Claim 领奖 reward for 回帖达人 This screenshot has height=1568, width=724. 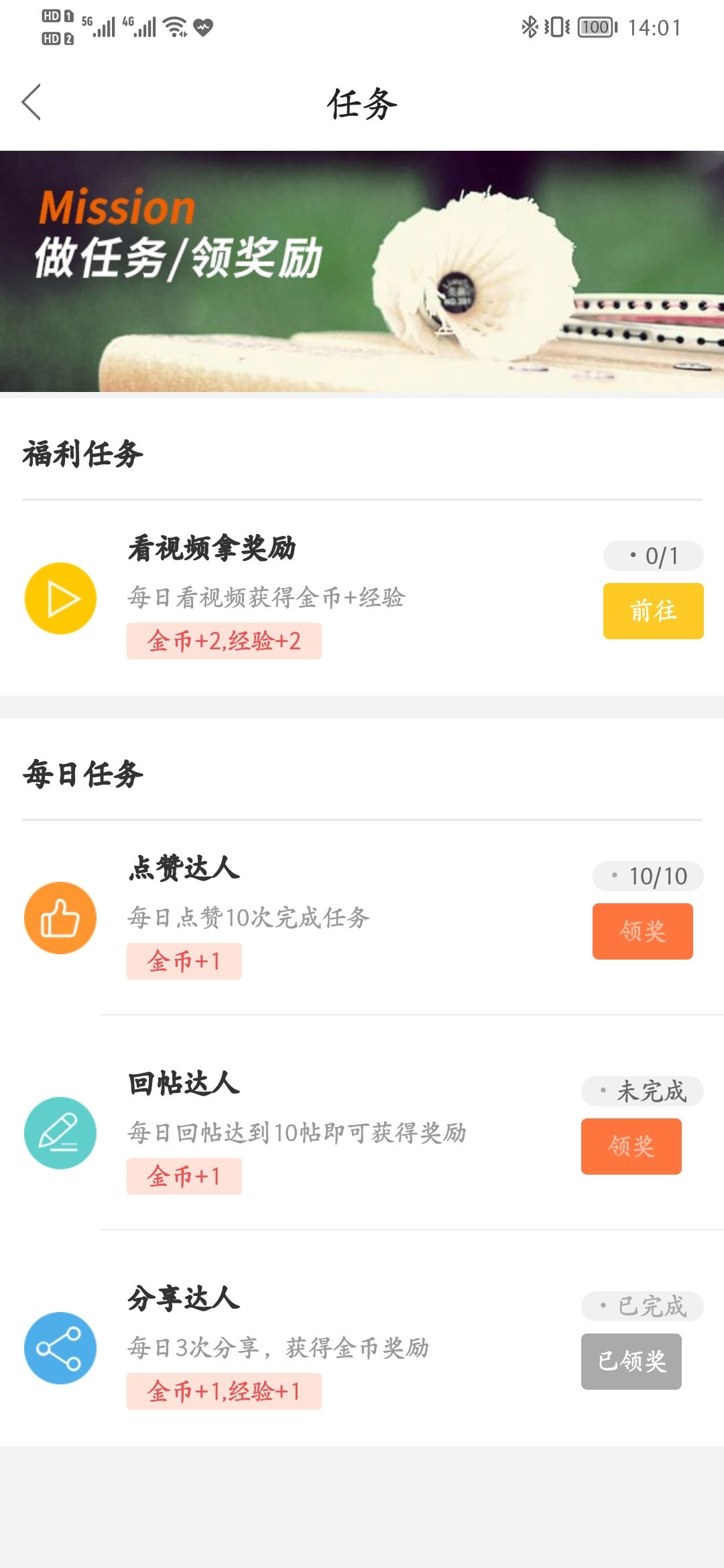coord(631,1146)
